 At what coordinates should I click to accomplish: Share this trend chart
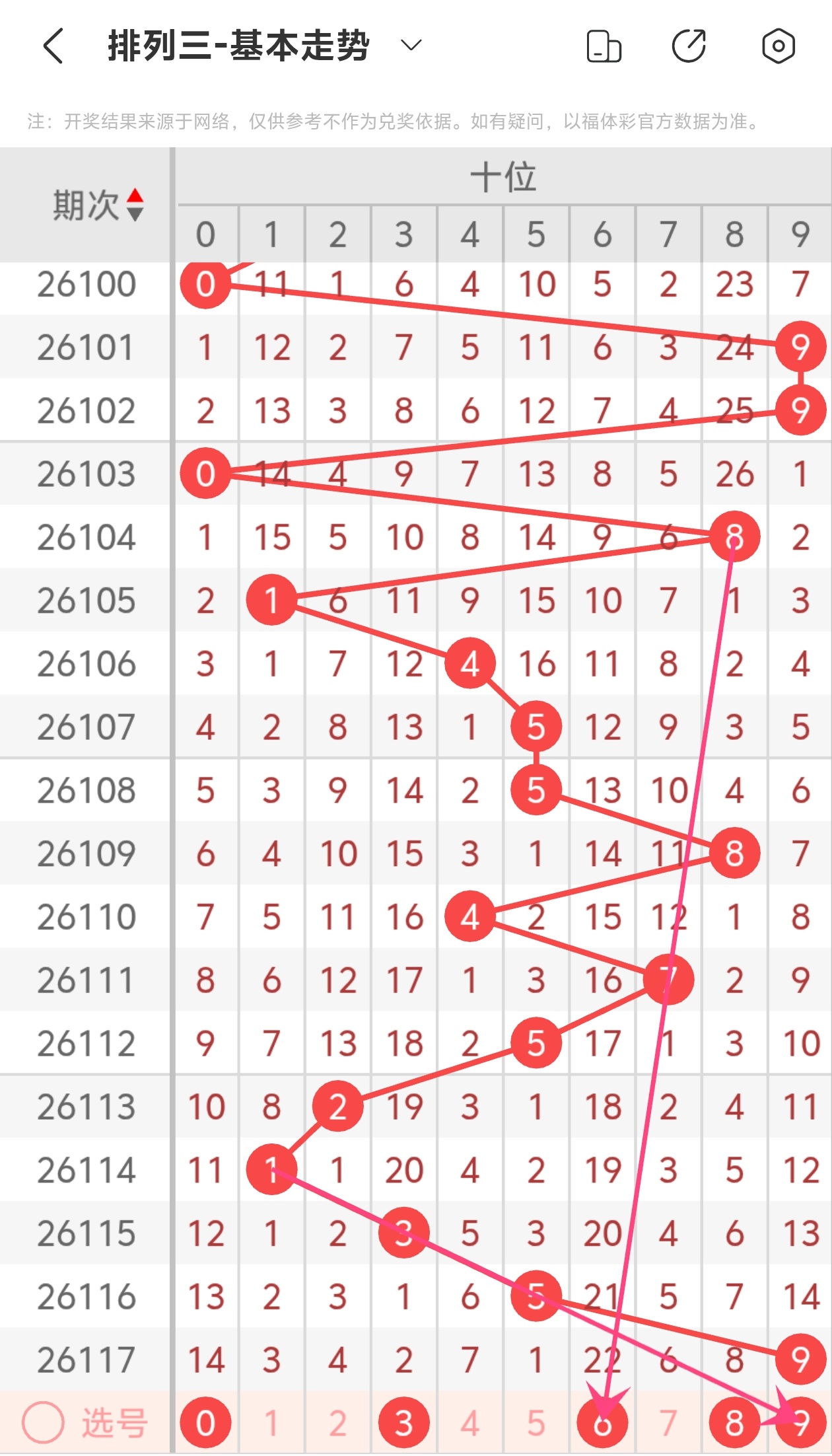(x=689, y=46)
